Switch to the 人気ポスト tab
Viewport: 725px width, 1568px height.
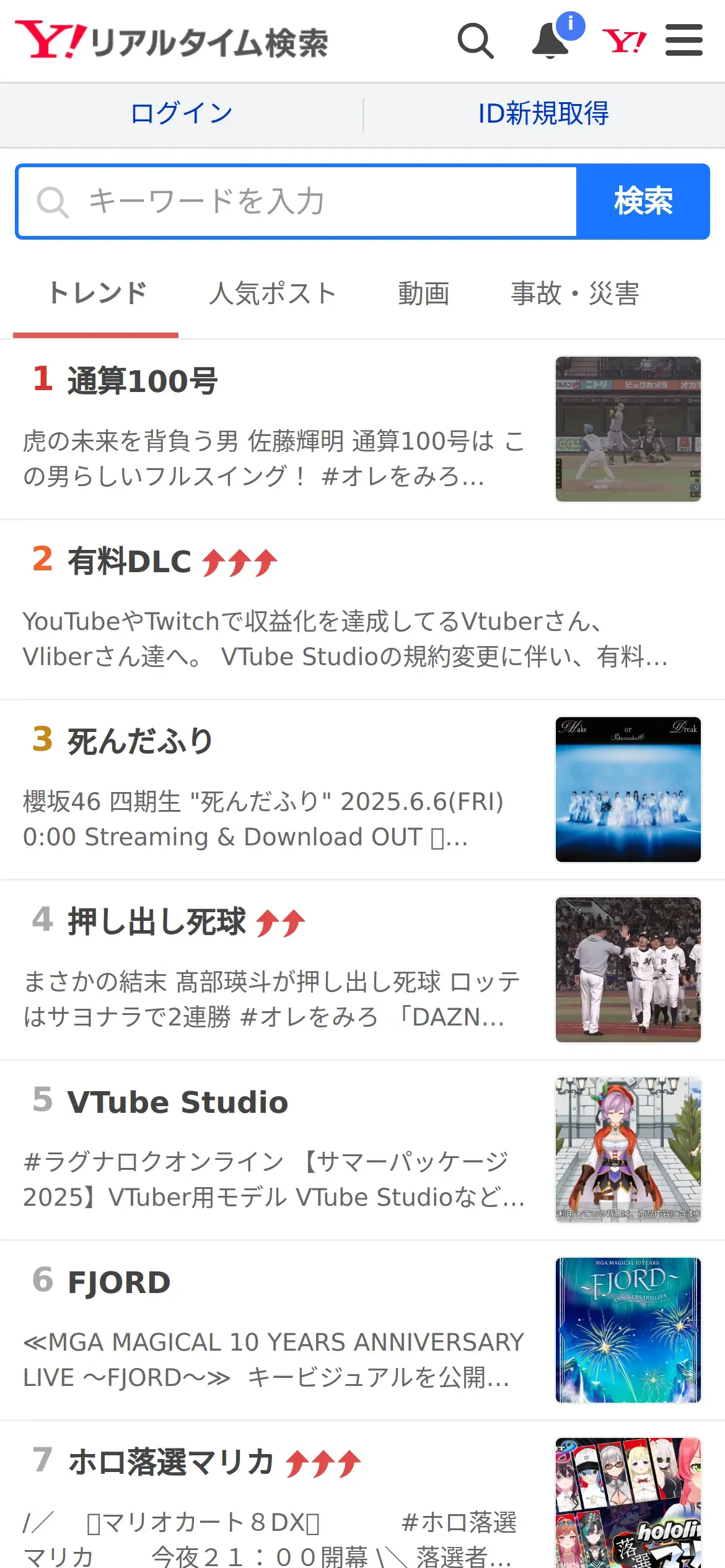(273, 294)
